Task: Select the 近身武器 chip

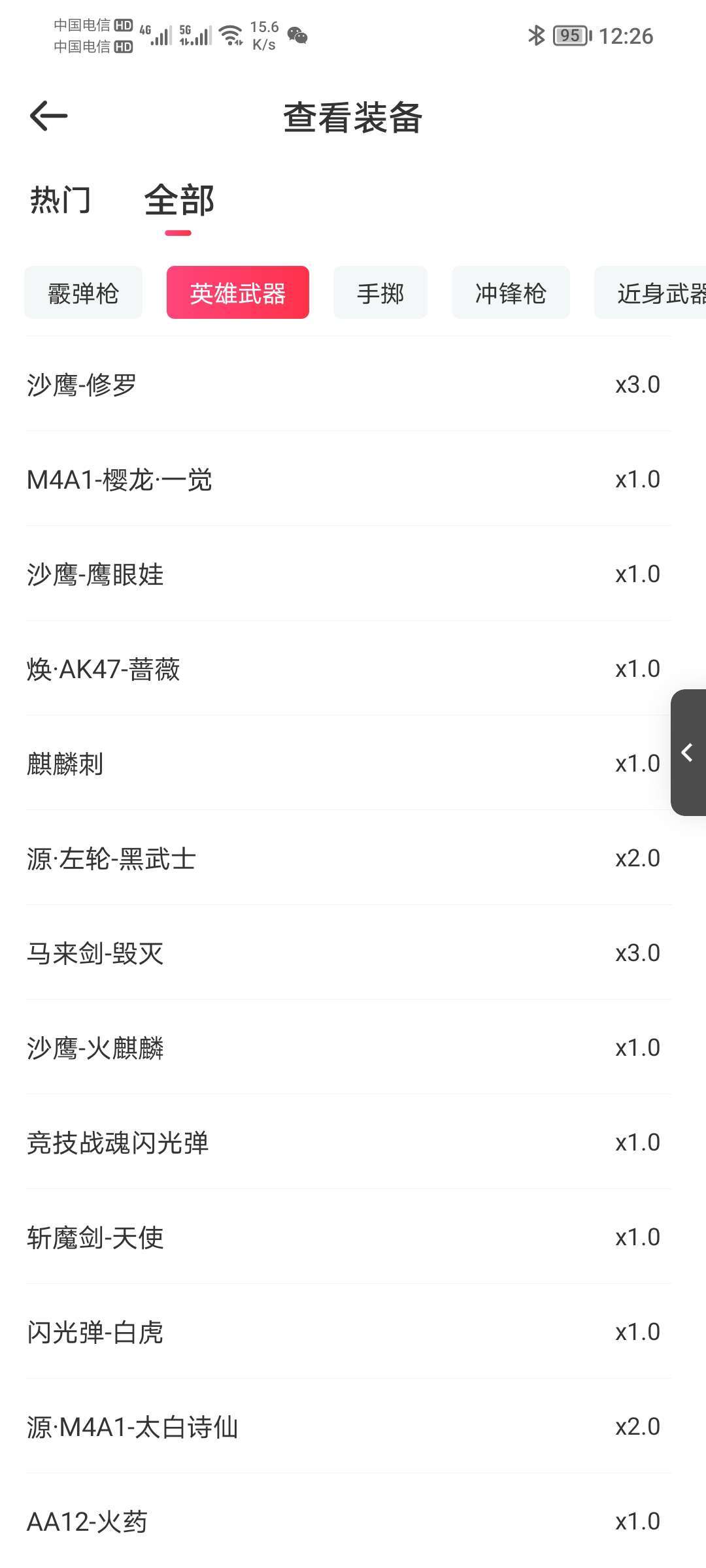Action: [650, 293]
